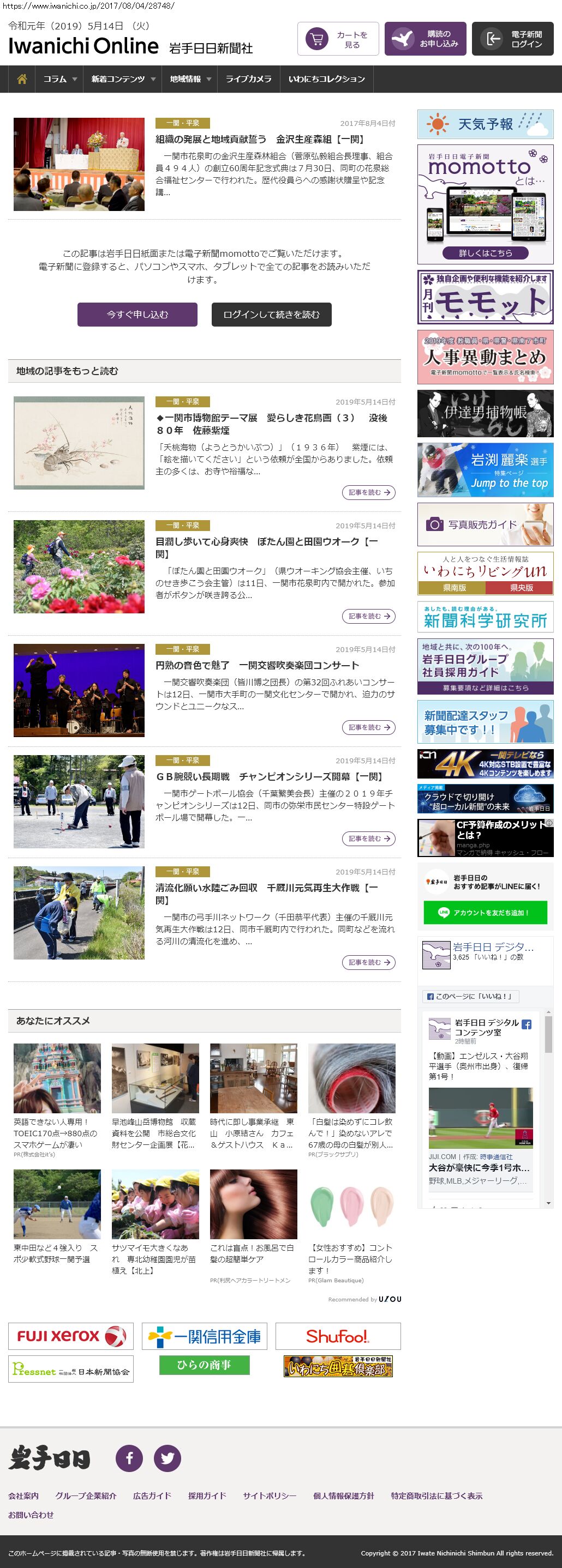Open いわにちコレクション in the nav bar
562x1568 pixels.
click(x=326, y=79)
